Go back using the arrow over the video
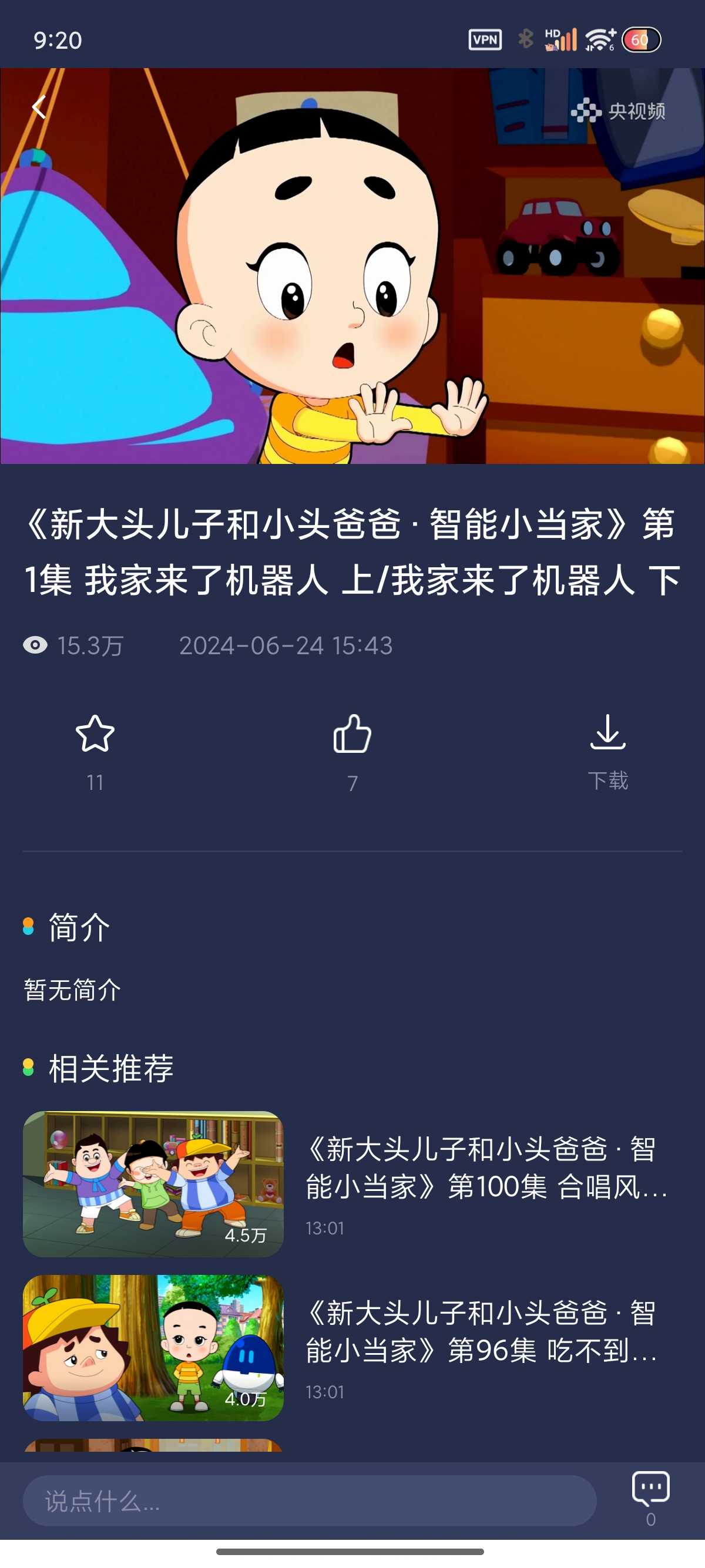 [x=39, y=107]
